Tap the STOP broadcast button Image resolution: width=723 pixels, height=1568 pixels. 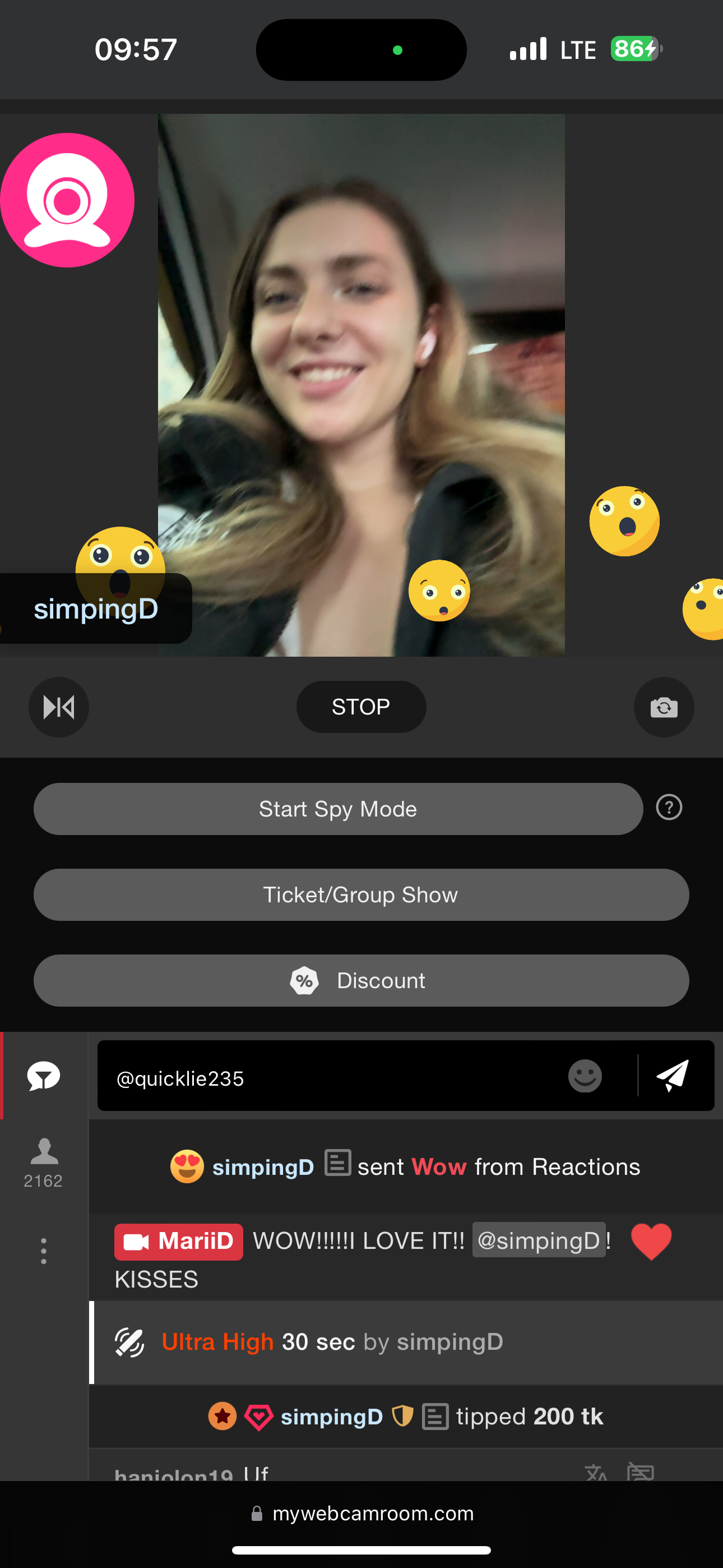click(361, 707)
